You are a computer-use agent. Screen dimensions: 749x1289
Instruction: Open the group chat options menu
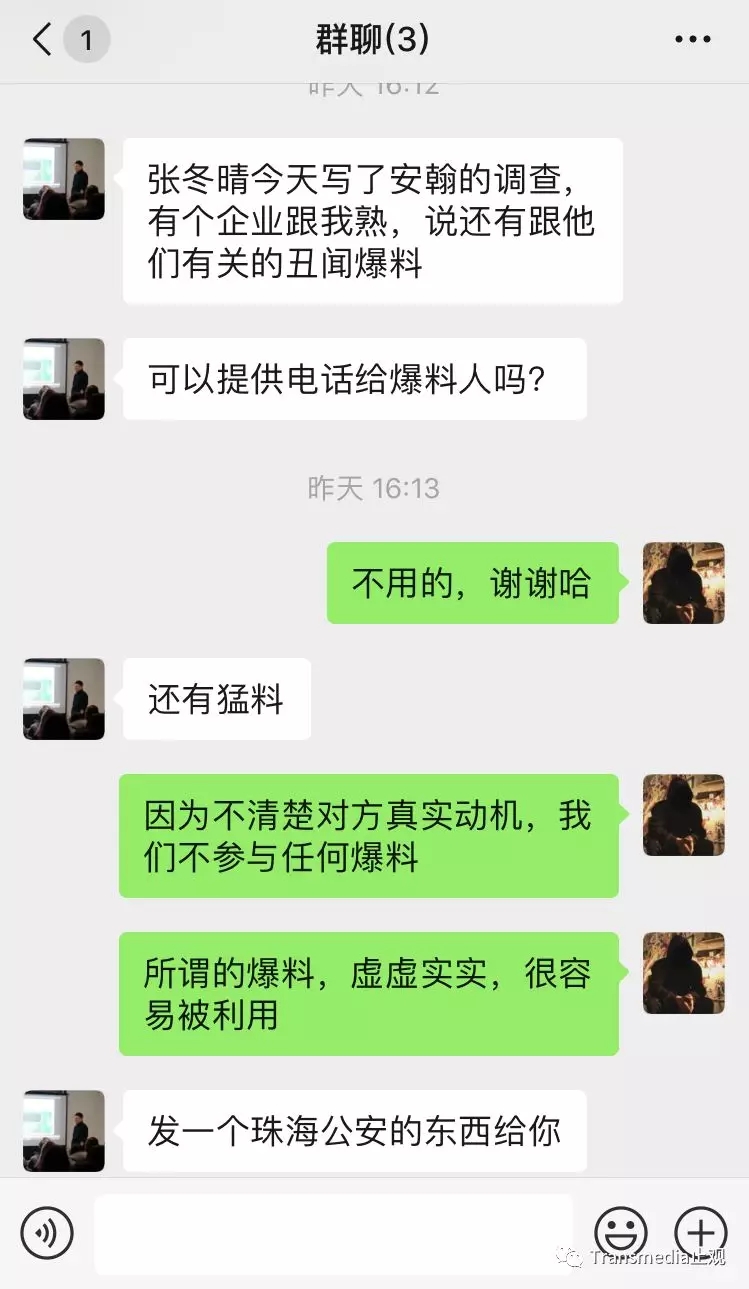[x=692, y=40]
